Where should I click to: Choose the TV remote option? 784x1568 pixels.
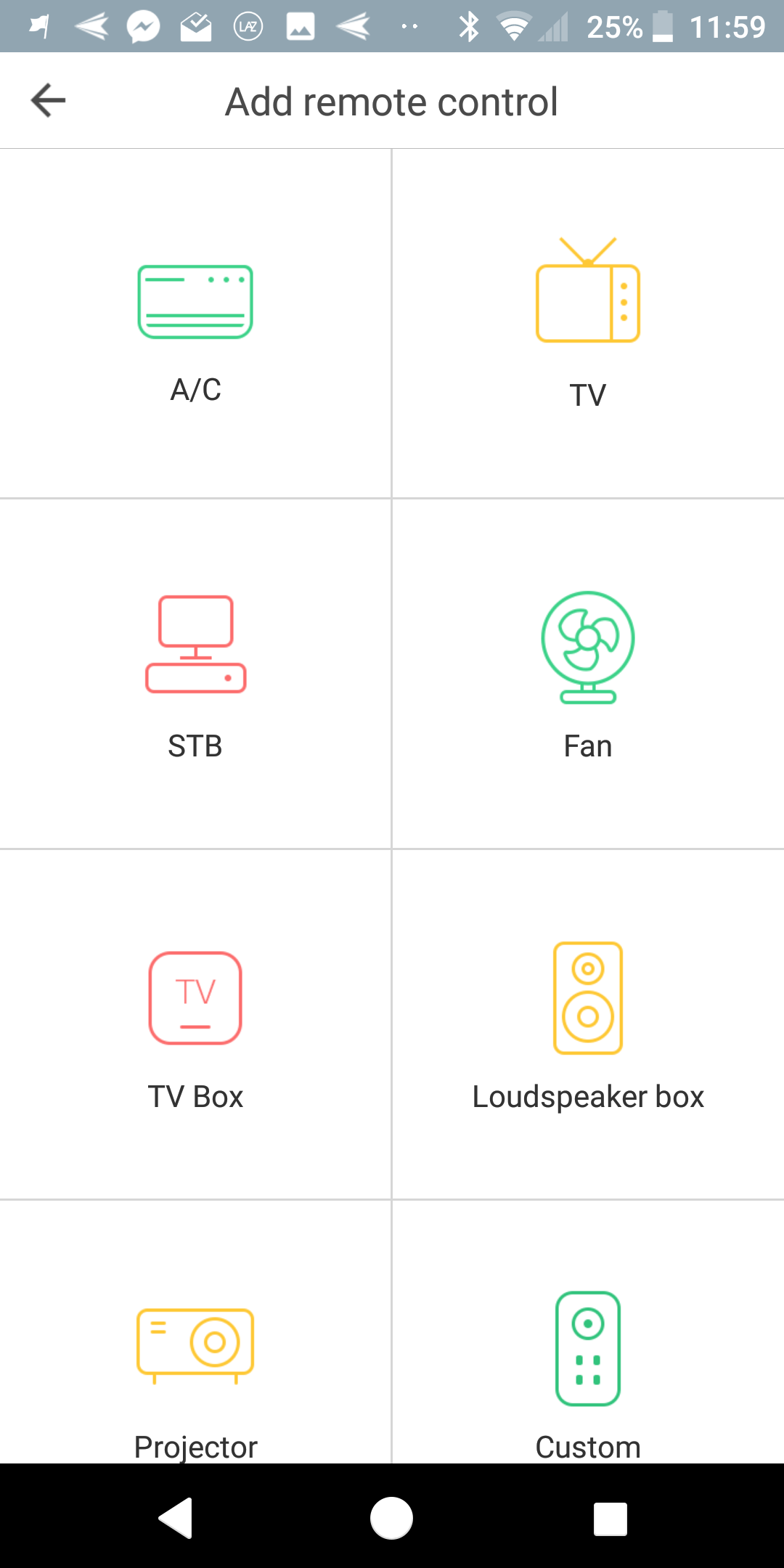(x=587, y=324)
